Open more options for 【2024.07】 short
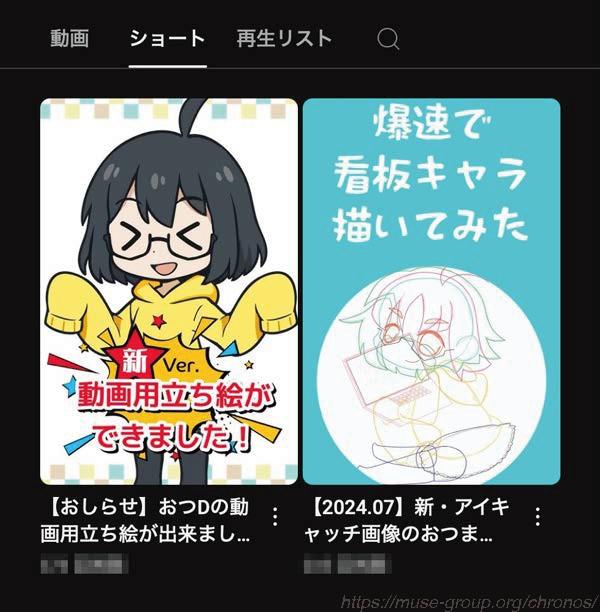 (538, 517)
